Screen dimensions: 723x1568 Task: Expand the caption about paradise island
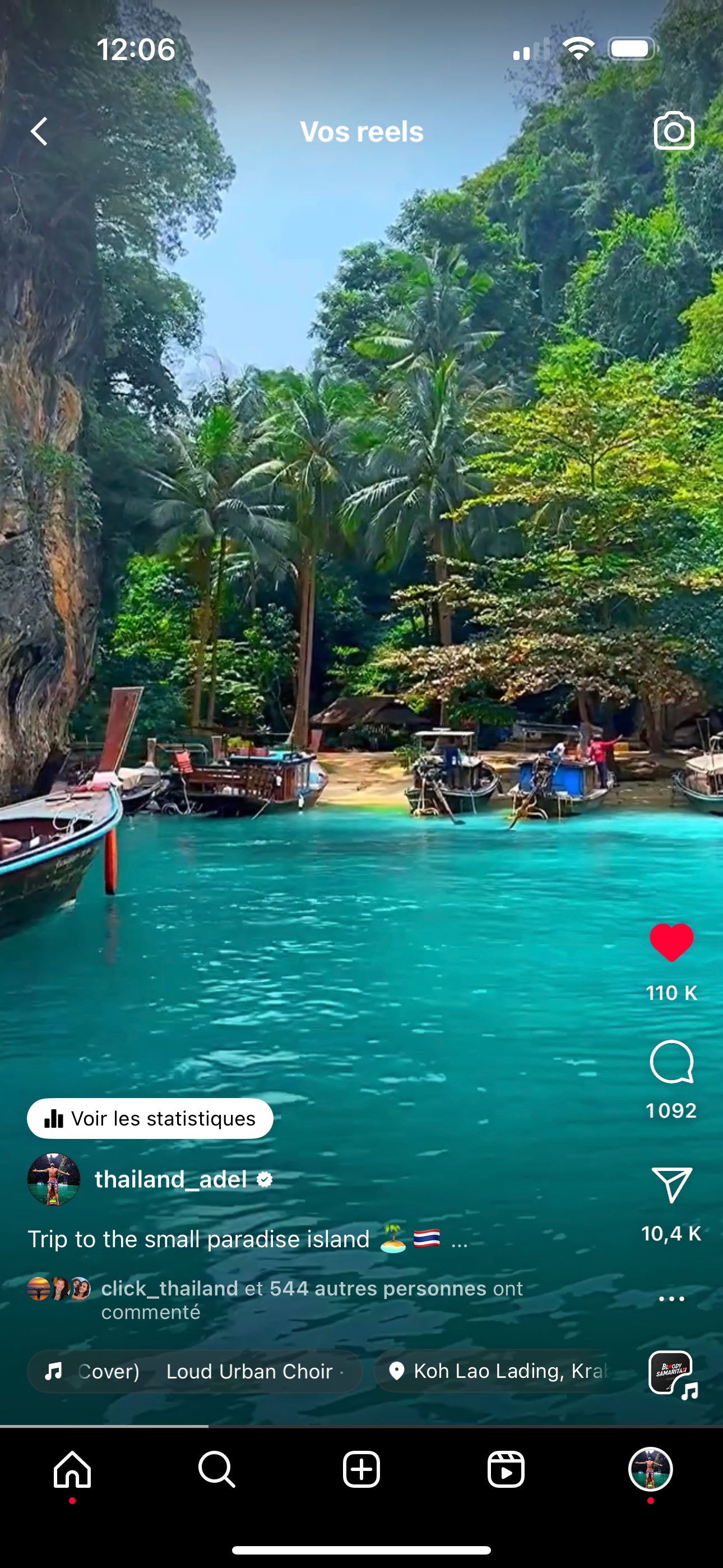[x=460, y=1240]
